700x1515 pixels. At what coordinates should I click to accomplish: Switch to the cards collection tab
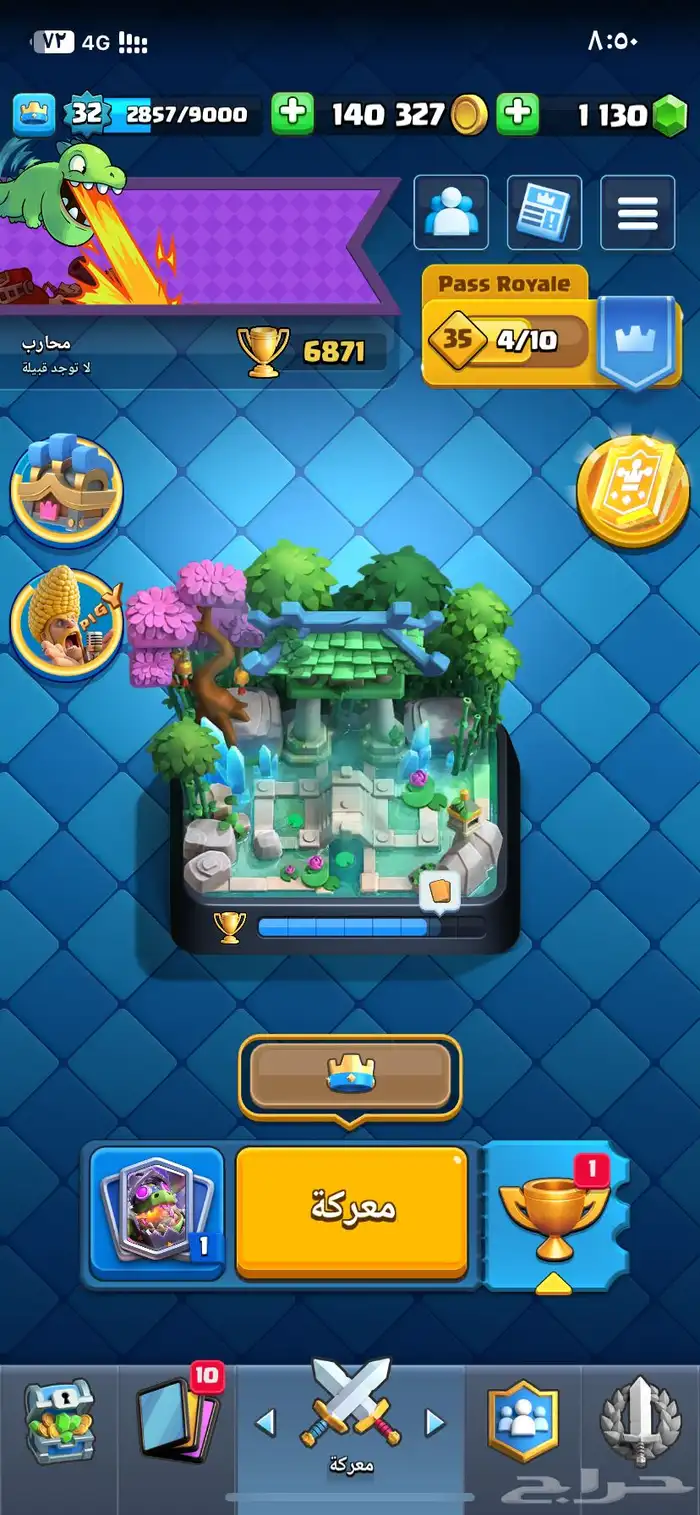coord(178,1420)
